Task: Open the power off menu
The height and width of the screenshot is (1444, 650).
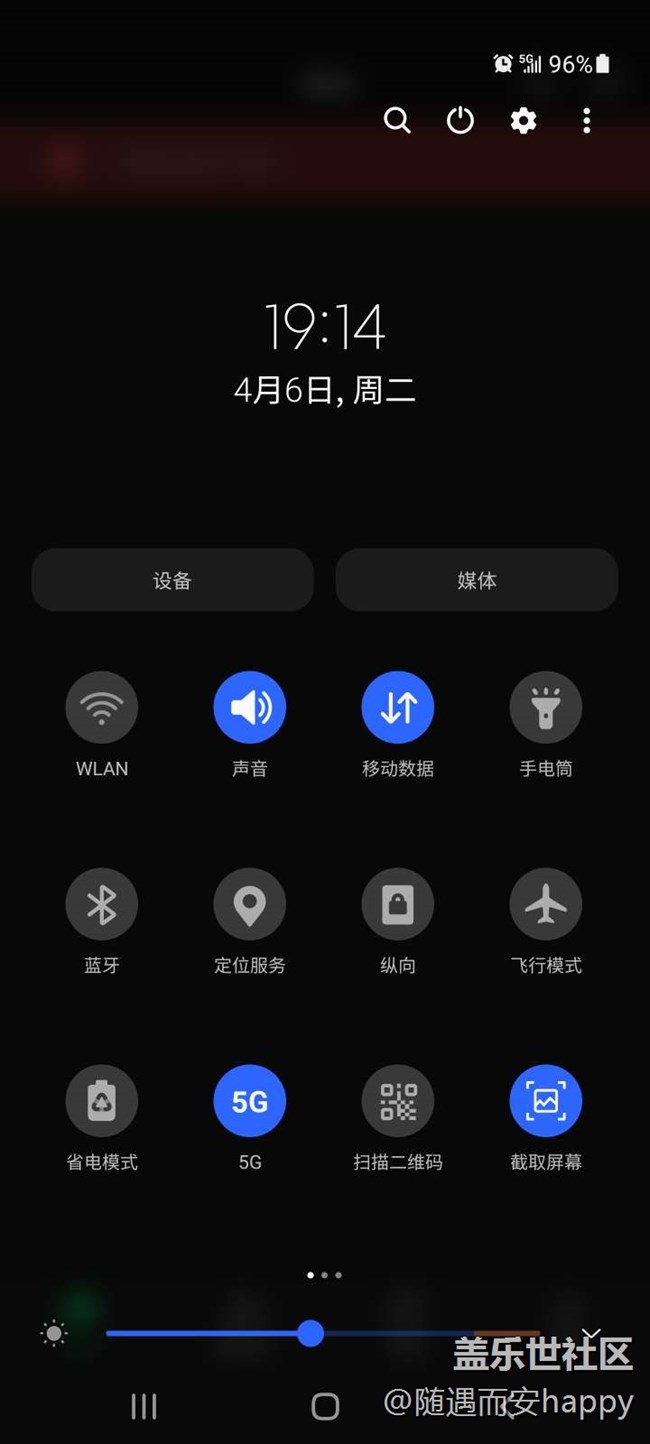Action: click(x=460, y=121)
